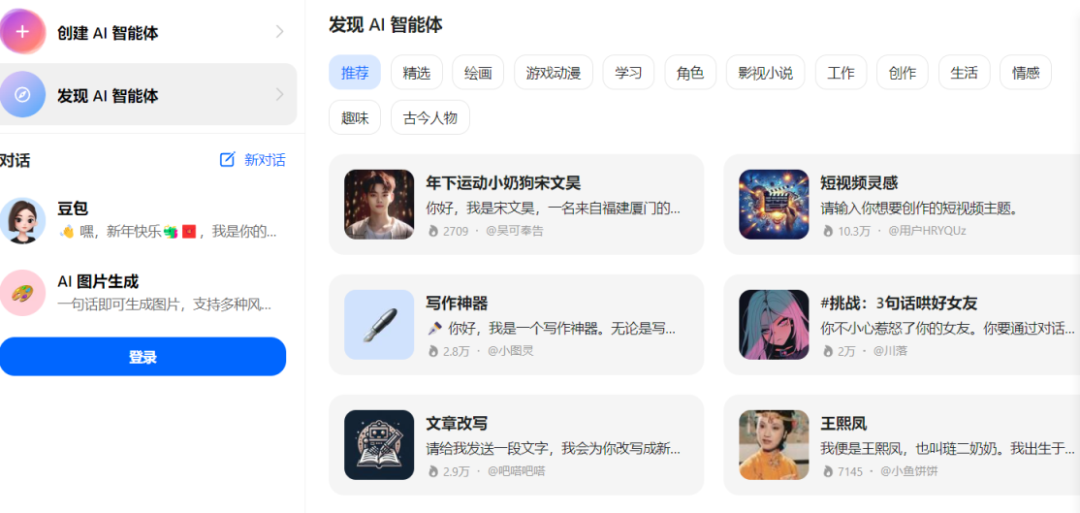The width and height of the screenshot is (1080, 513).
Task: Open 年下运动小奶狗宋文昊 agent card
Action: (x=516, y=205)
